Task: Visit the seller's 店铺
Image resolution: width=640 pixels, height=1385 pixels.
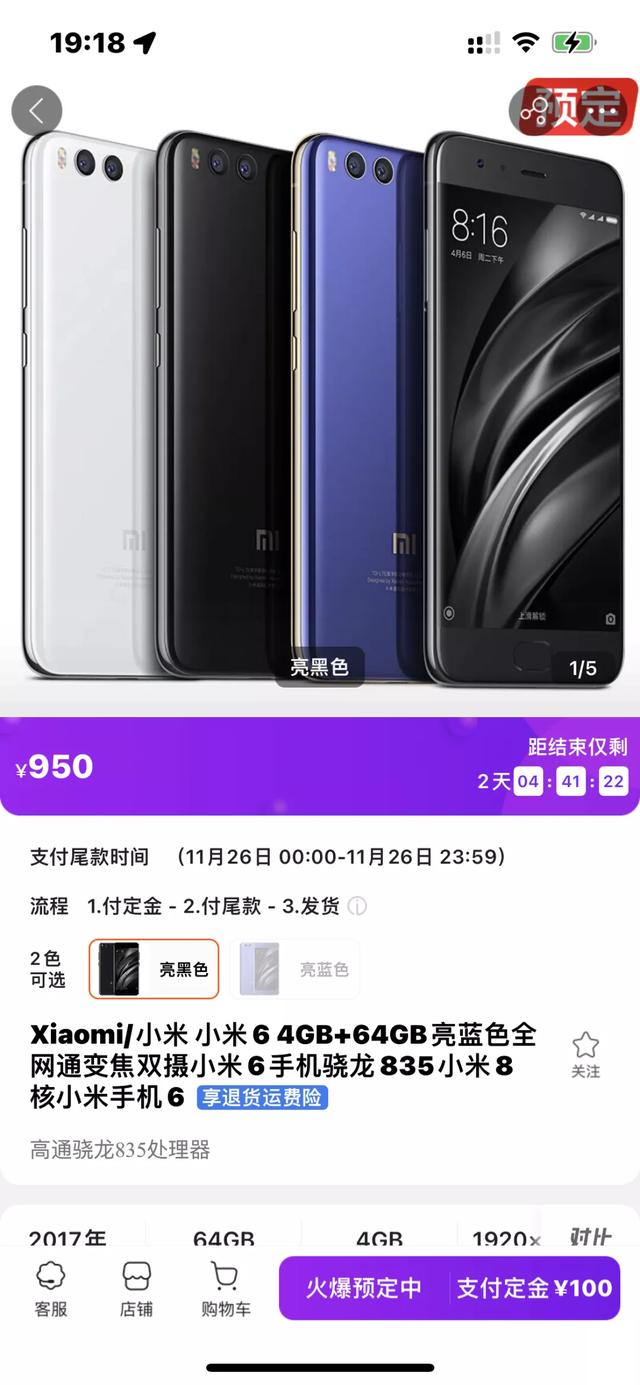Action: [x=136, y=1287]
